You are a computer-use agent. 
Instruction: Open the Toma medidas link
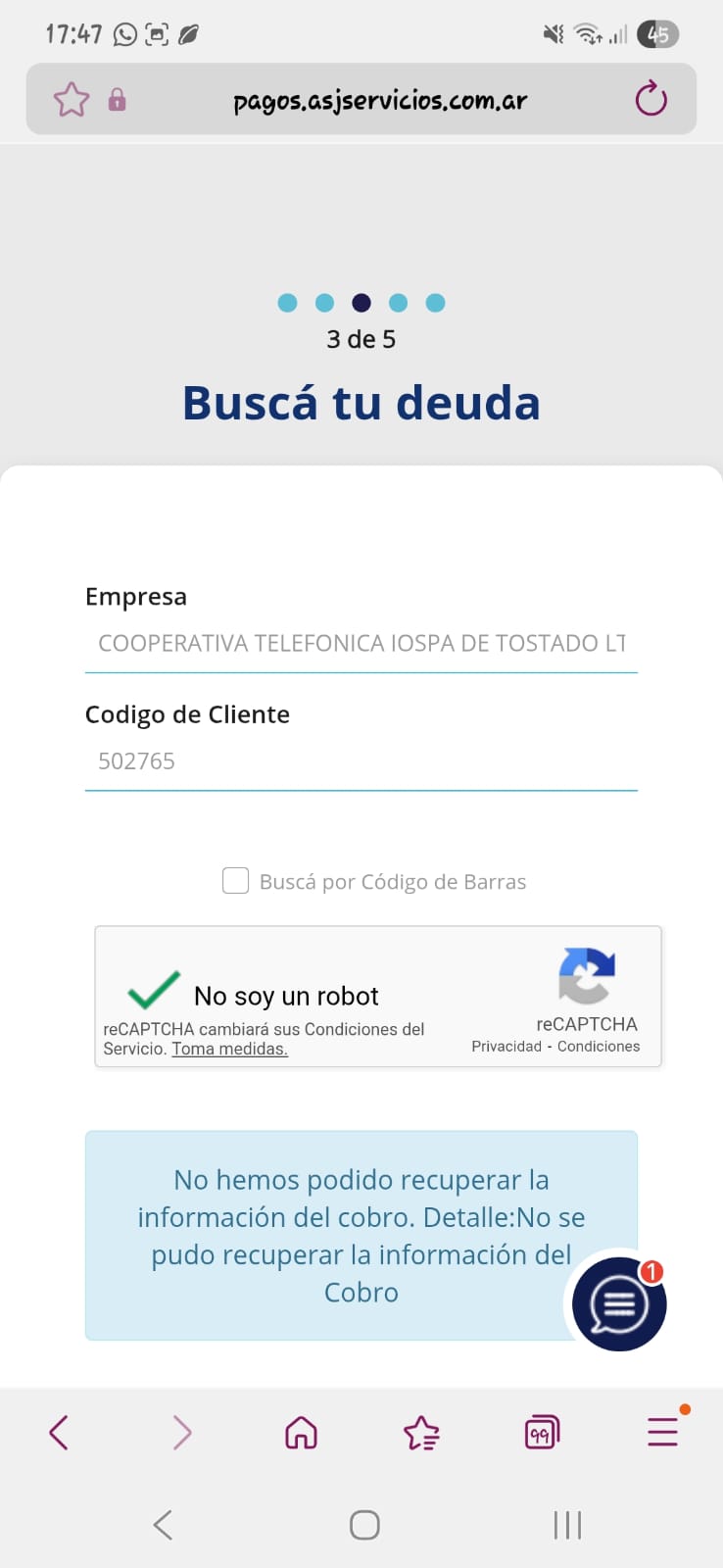[x=229, y=1049]
